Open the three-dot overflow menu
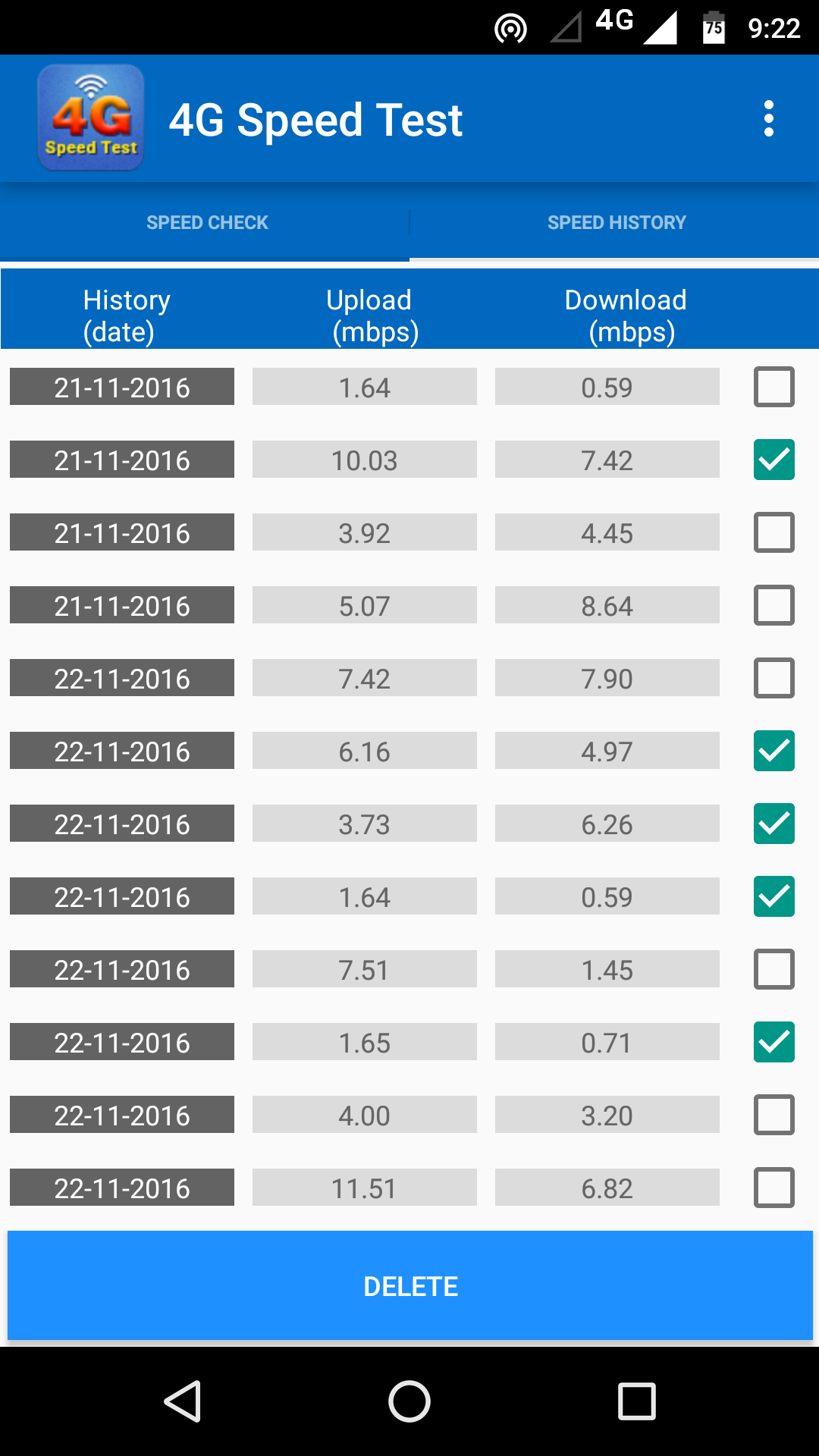Image resolution: width=819 pixels, height=1456 pixels. tap(769, 118)
